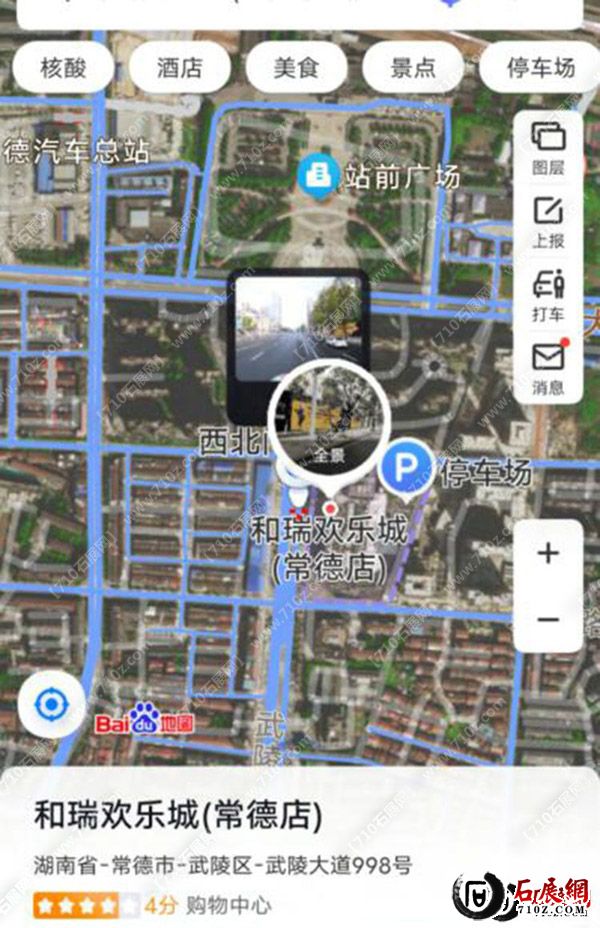Select the 核酸 filter chip
This screenshot has height=928, width=600.
64,68
